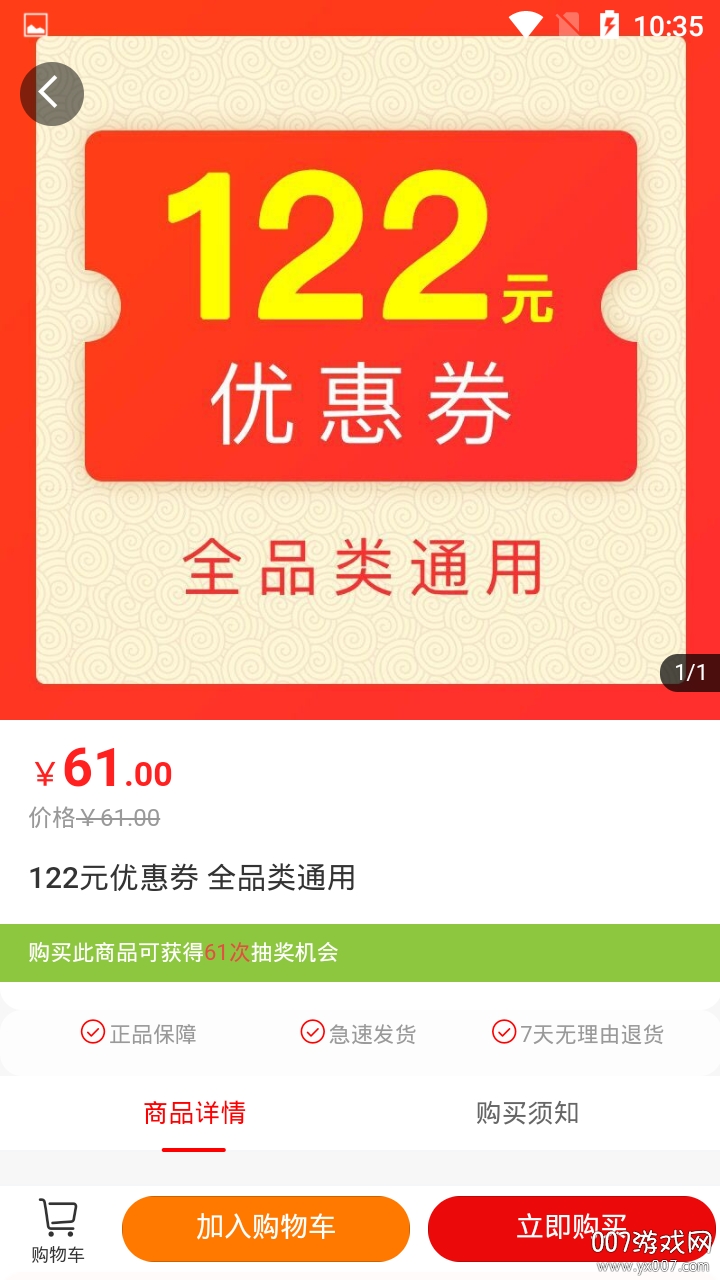Screen dimensions: 720x1280
Task: Tap the Wi-Fi icon in the status bar
Action: pos(525,25)
